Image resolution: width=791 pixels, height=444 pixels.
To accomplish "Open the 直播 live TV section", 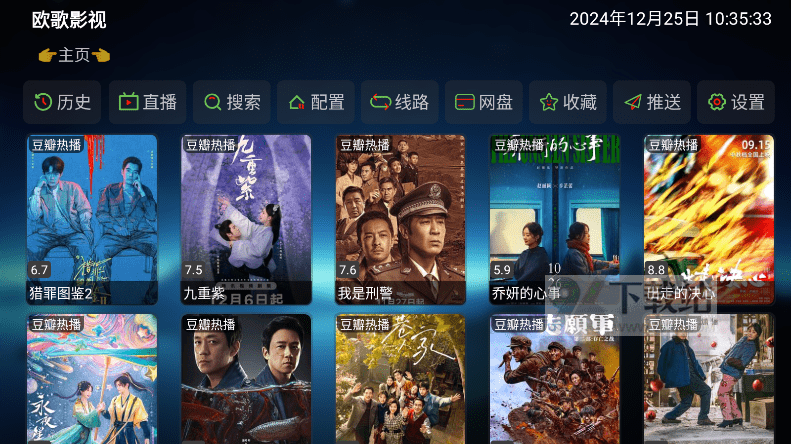I will [x=147, y=102].
